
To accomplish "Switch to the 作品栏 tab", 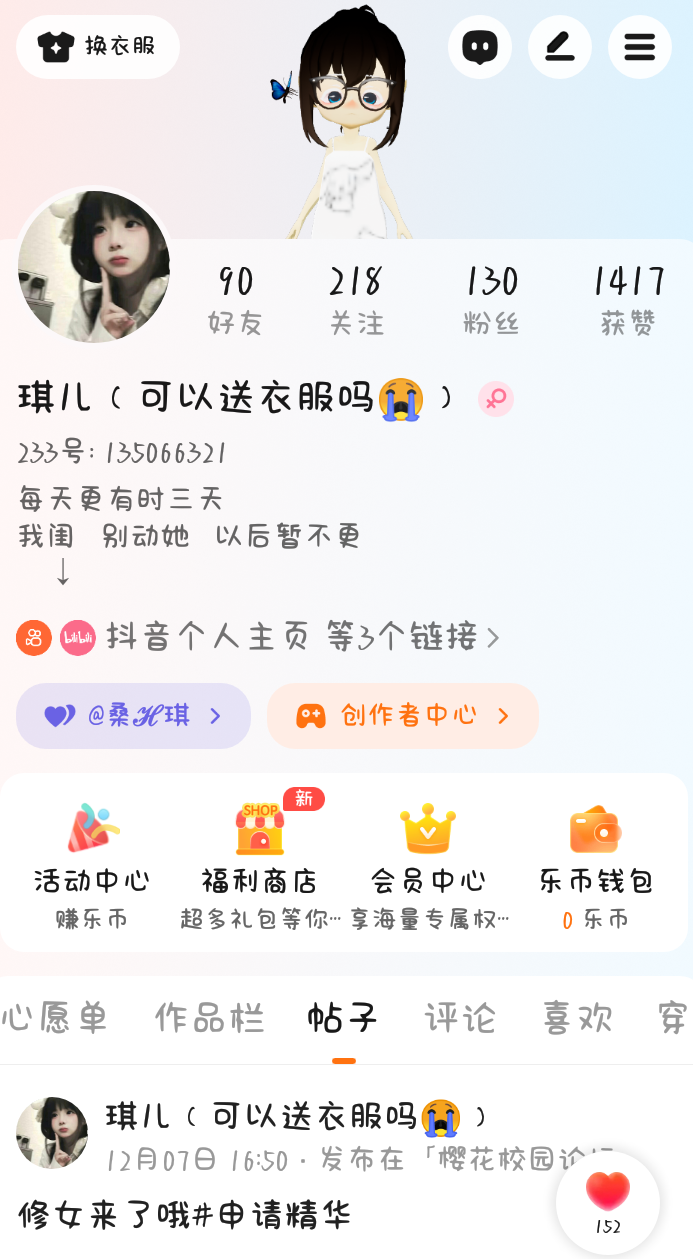I will pos(209,1018).
